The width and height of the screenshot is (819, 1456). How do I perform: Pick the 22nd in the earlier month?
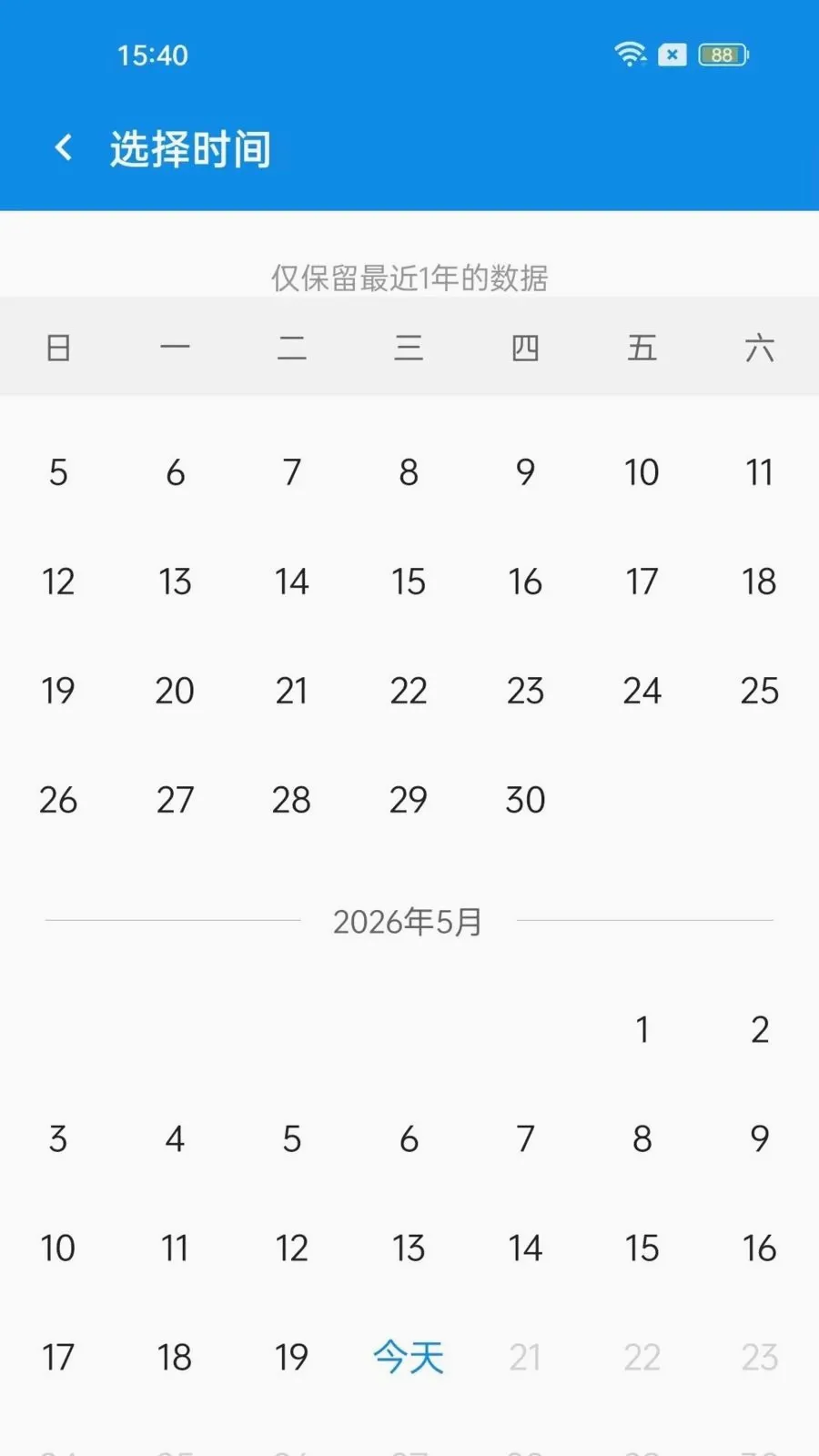coord(409,691)
